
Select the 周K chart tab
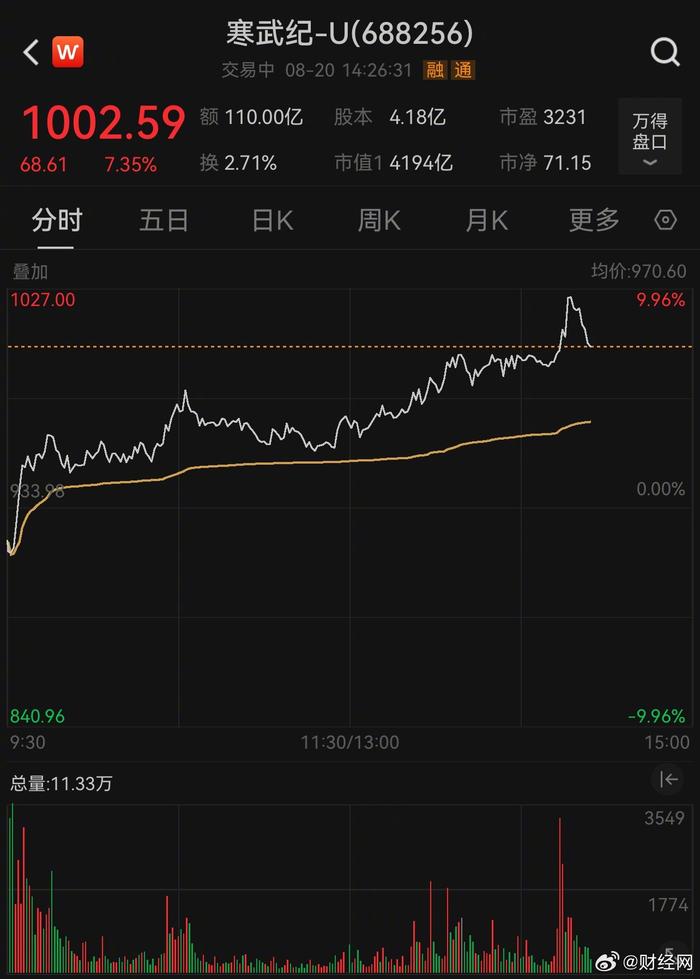pyautogui.click(x=379, y=220)
